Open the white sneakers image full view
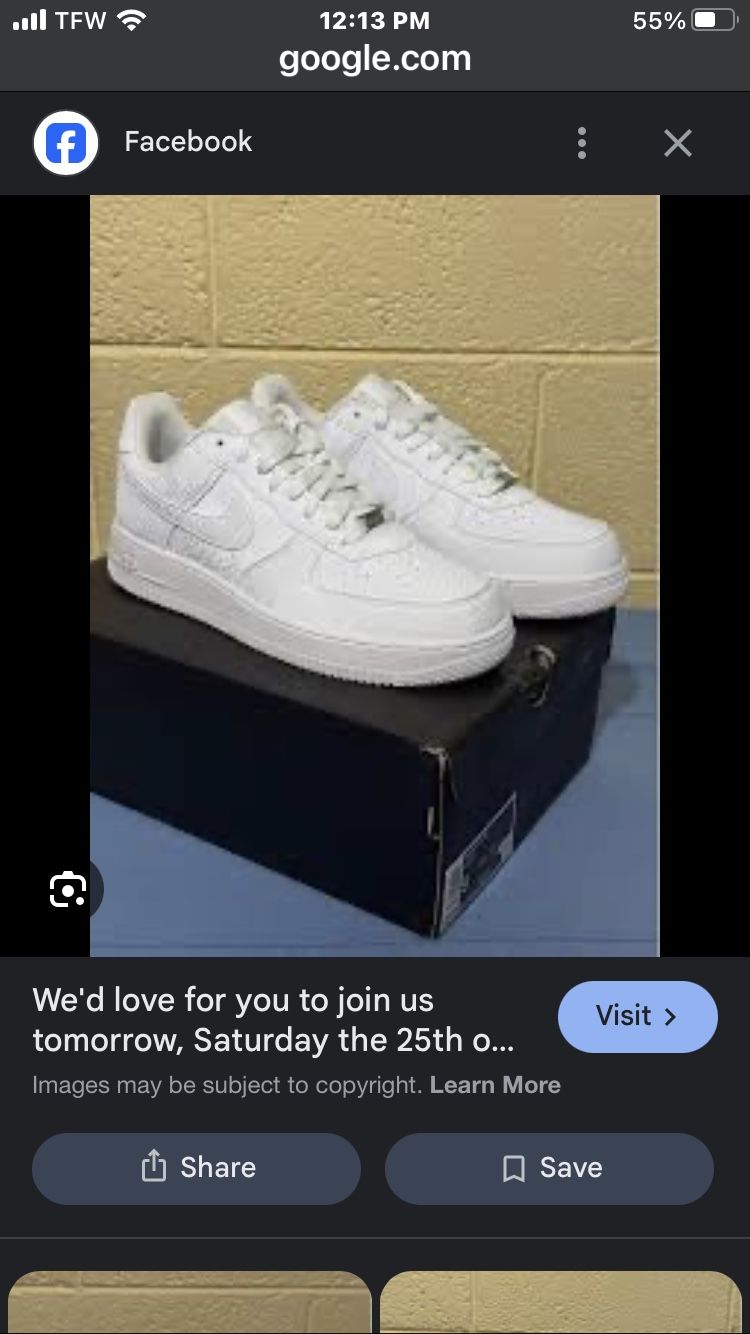Viewport: 750px width, 1334px height. click(x=374, y=575)
